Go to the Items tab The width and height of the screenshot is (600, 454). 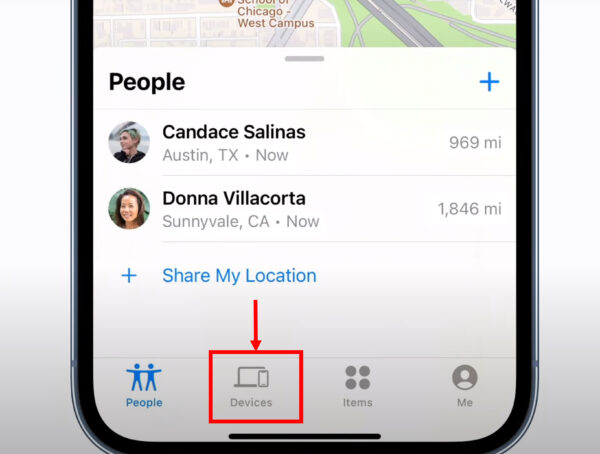(357, 385)
